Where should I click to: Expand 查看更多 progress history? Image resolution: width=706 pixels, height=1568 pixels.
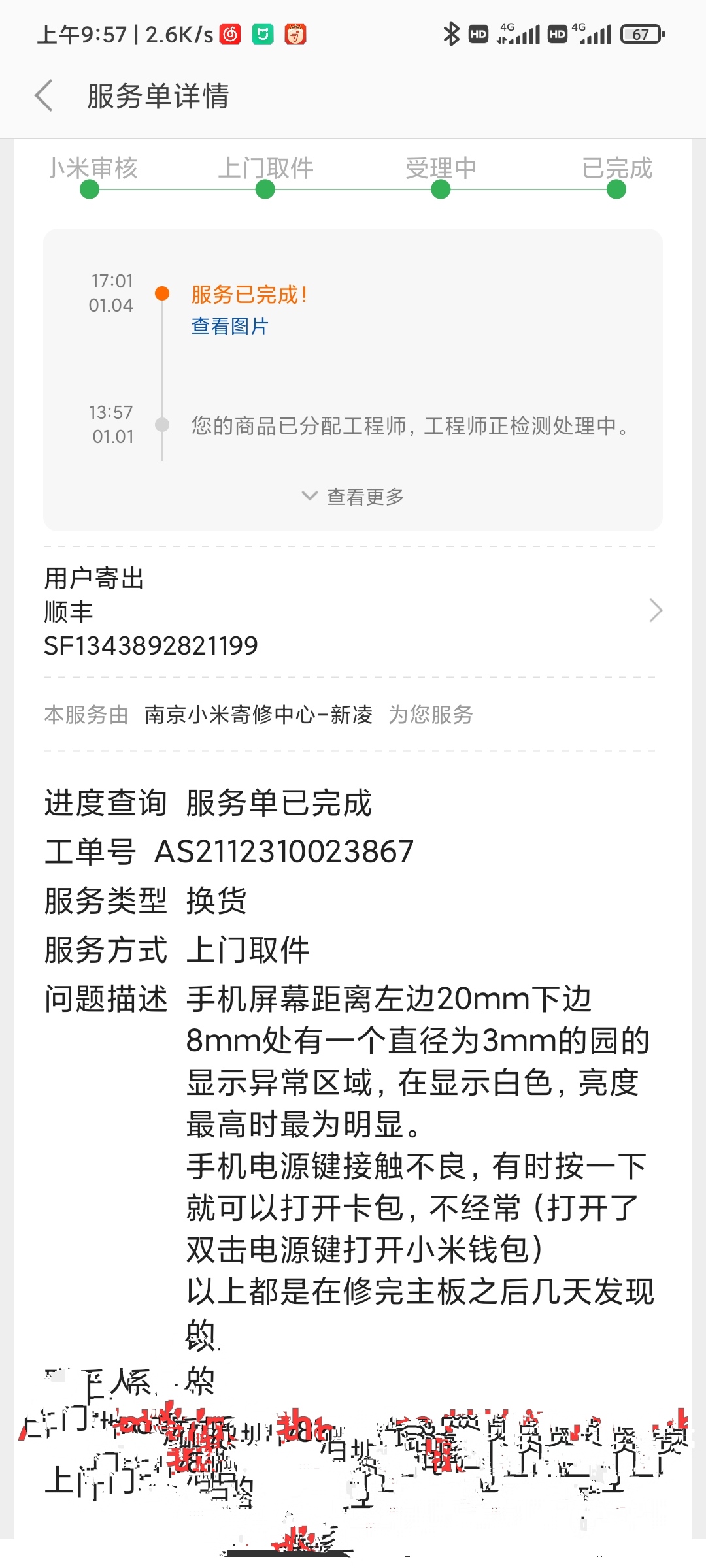[x=353, y=497]
